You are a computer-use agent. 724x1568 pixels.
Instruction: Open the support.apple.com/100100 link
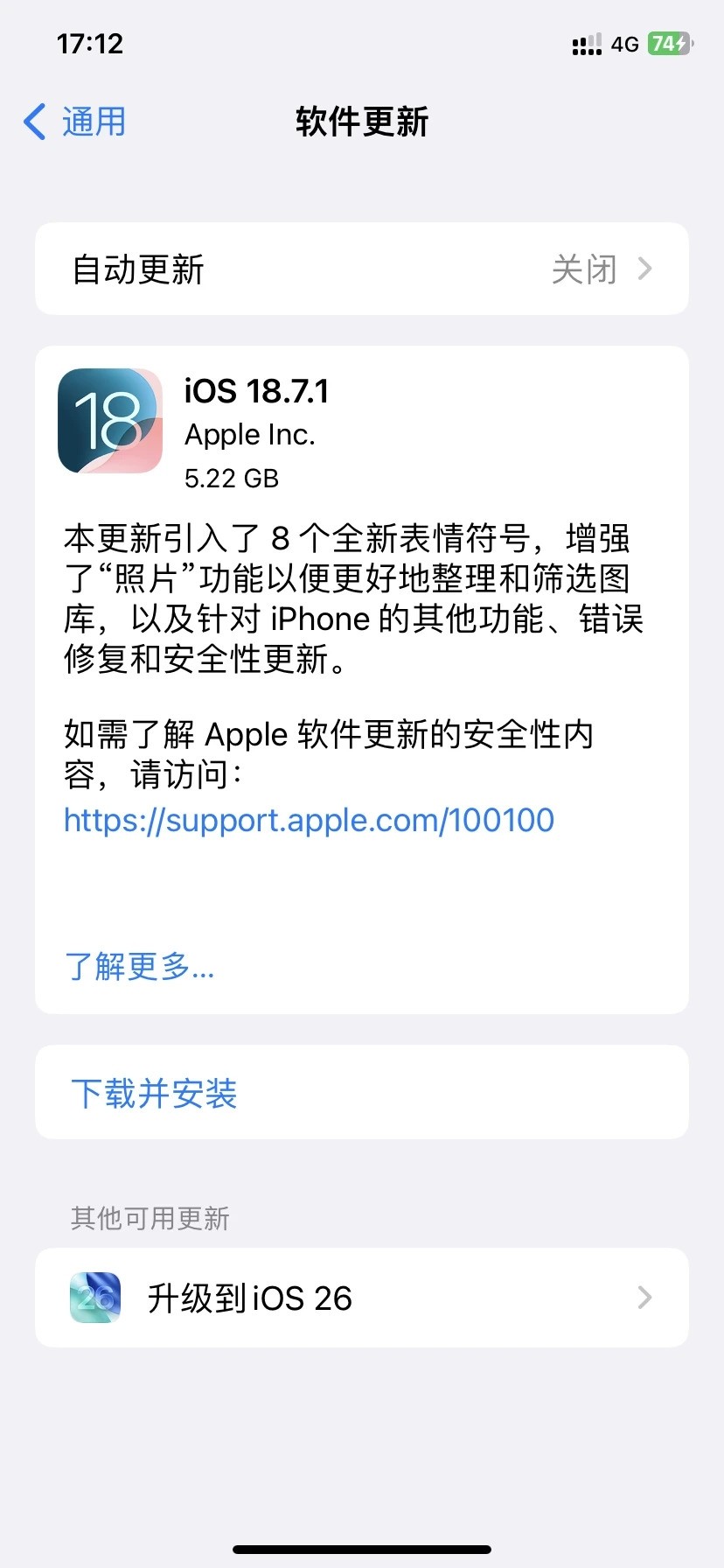(309, 821)
